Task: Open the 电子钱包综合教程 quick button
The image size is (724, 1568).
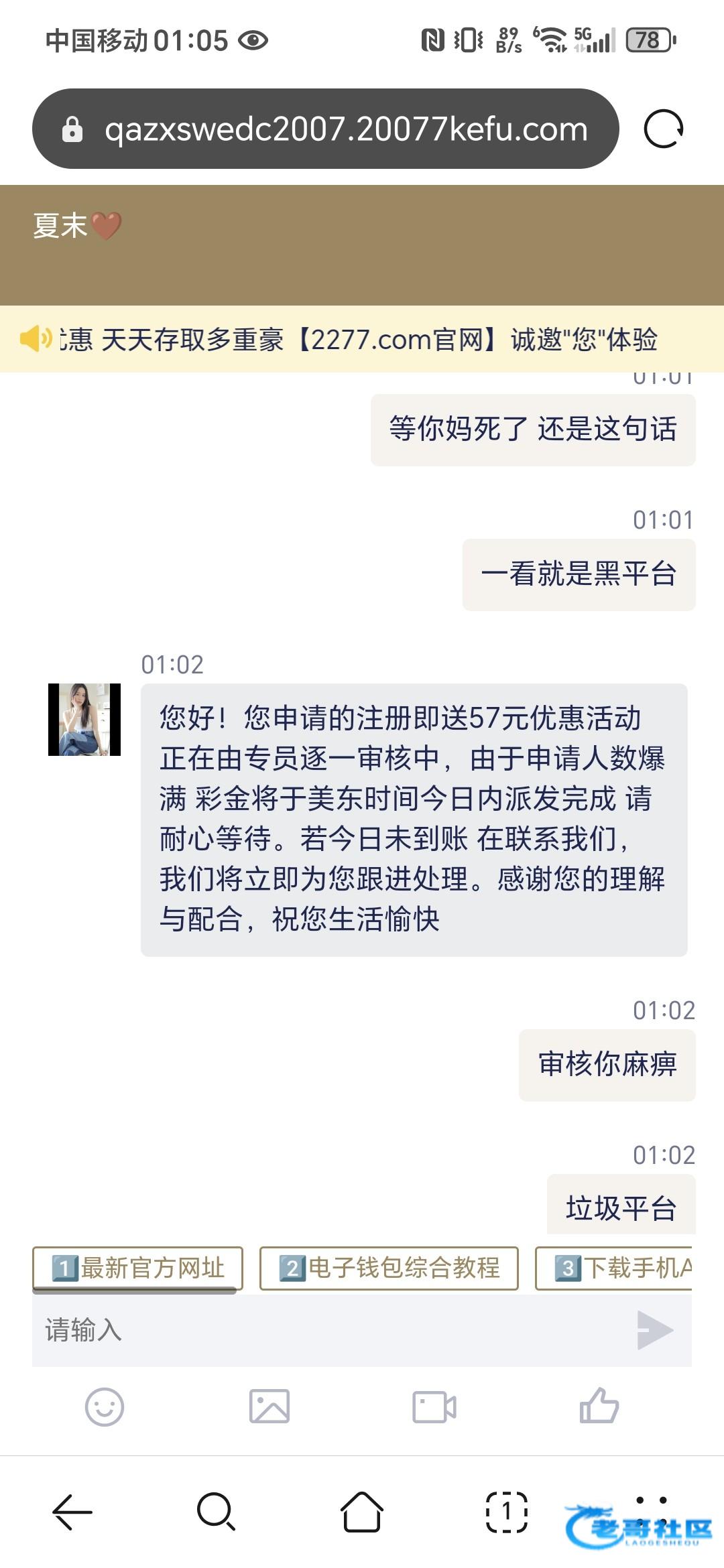Action: pyautogui.click(x=389, y=1268)
